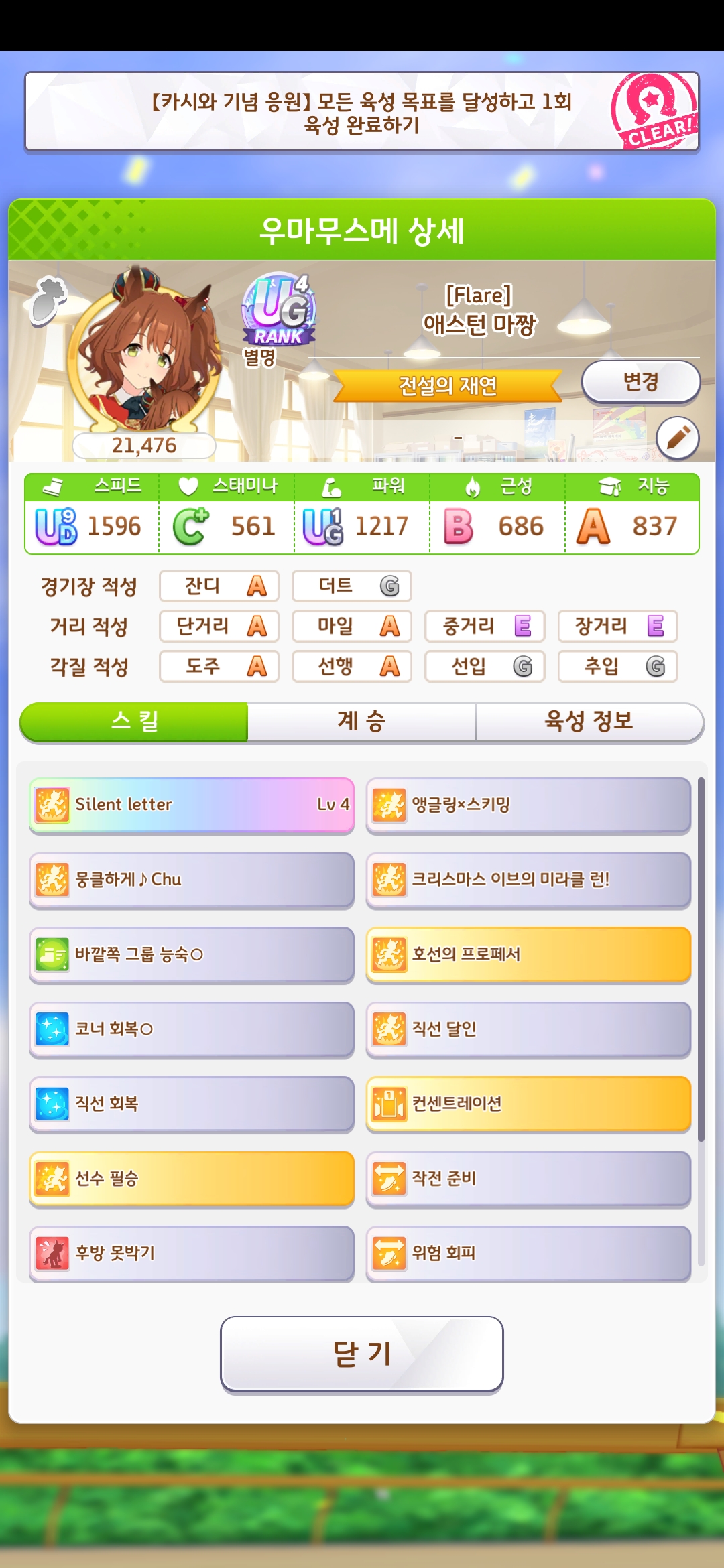Image resolution: width=724 pixels, height=1568 pixels.
Task: Tap the pencil edit icon
Action: pos(678,438)
